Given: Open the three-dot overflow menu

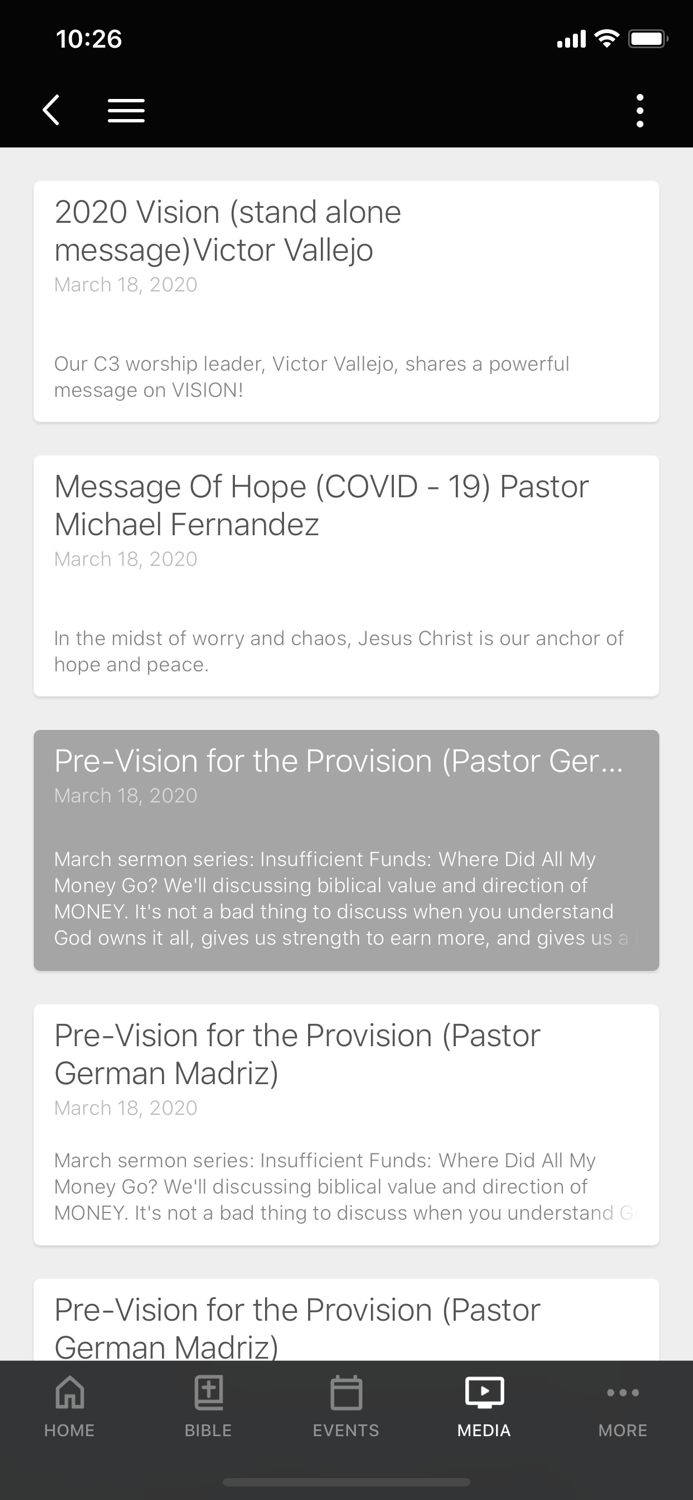Looking at the screenshot, I should 640,110.
